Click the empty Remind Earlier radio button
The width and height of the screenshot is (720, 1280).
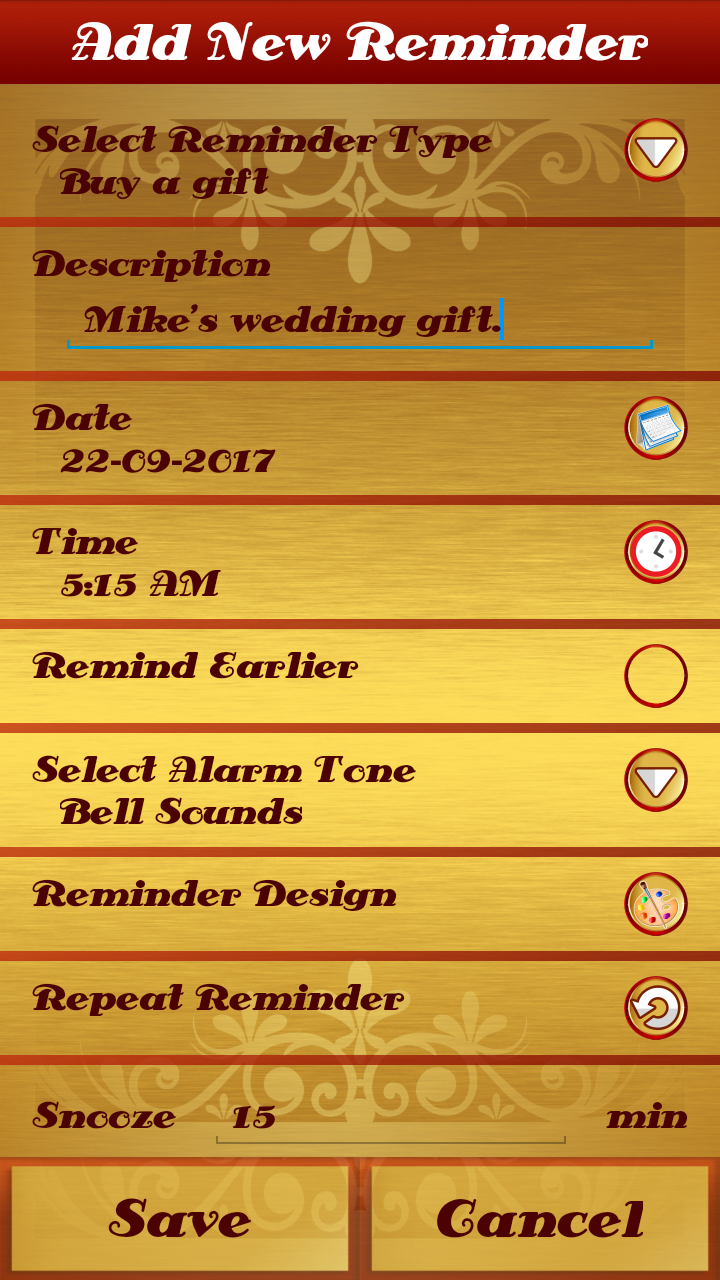click(x=656, y=677)
